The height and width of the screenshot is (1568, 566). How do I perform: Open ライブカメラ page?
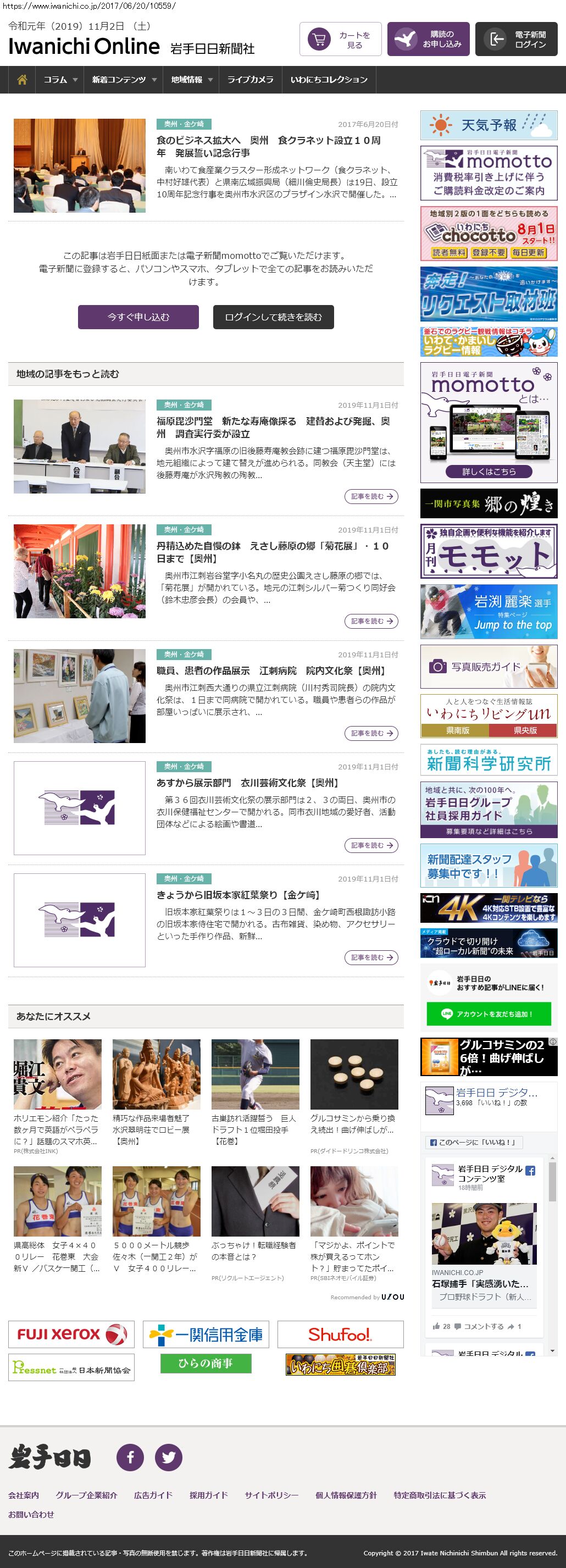(x=250, y=80)
